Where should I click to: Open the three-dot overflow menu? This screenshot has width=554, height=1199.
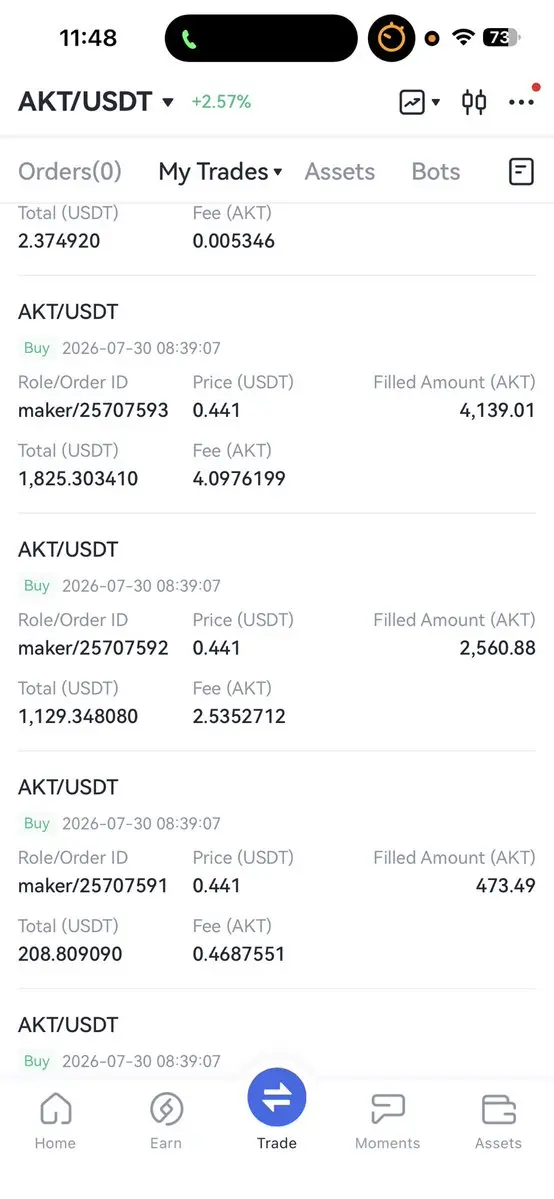tap(521, 102)
